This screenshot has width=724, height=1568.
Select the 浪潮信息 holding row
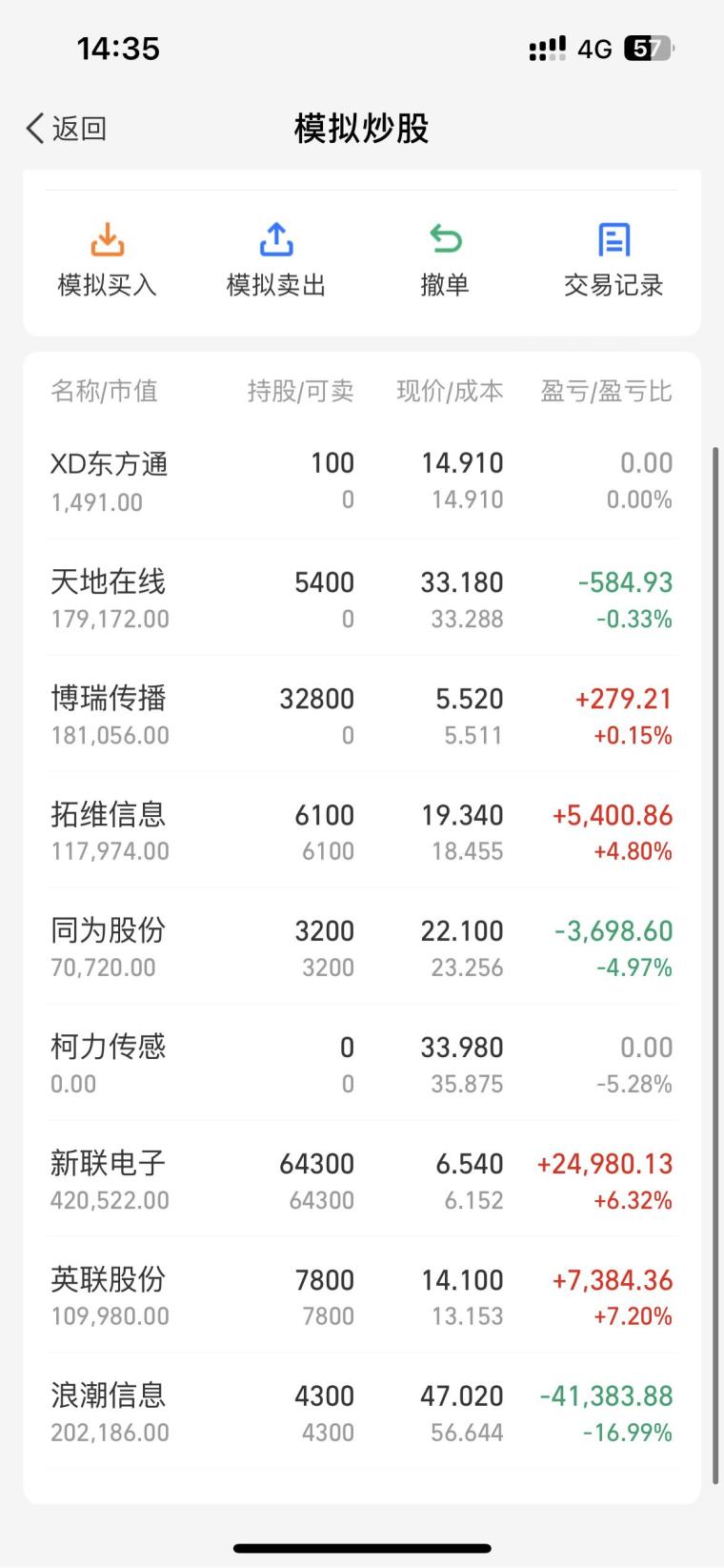(x=361, y=1413)
